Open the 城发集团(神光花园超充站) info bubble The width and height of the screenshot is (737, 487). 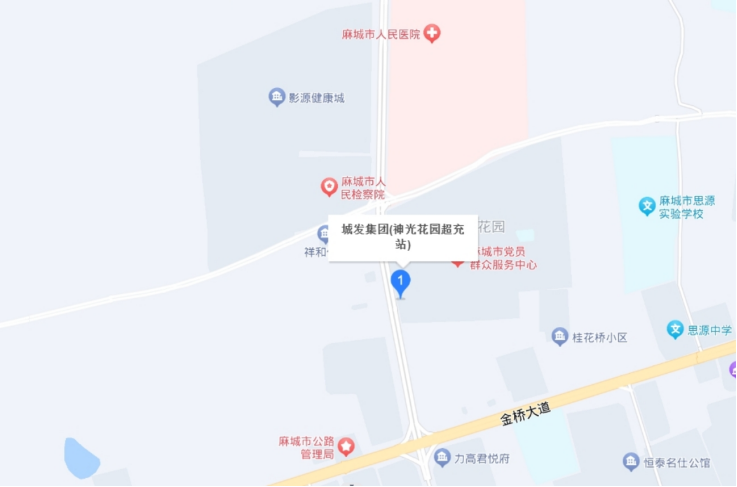point(402,236)
